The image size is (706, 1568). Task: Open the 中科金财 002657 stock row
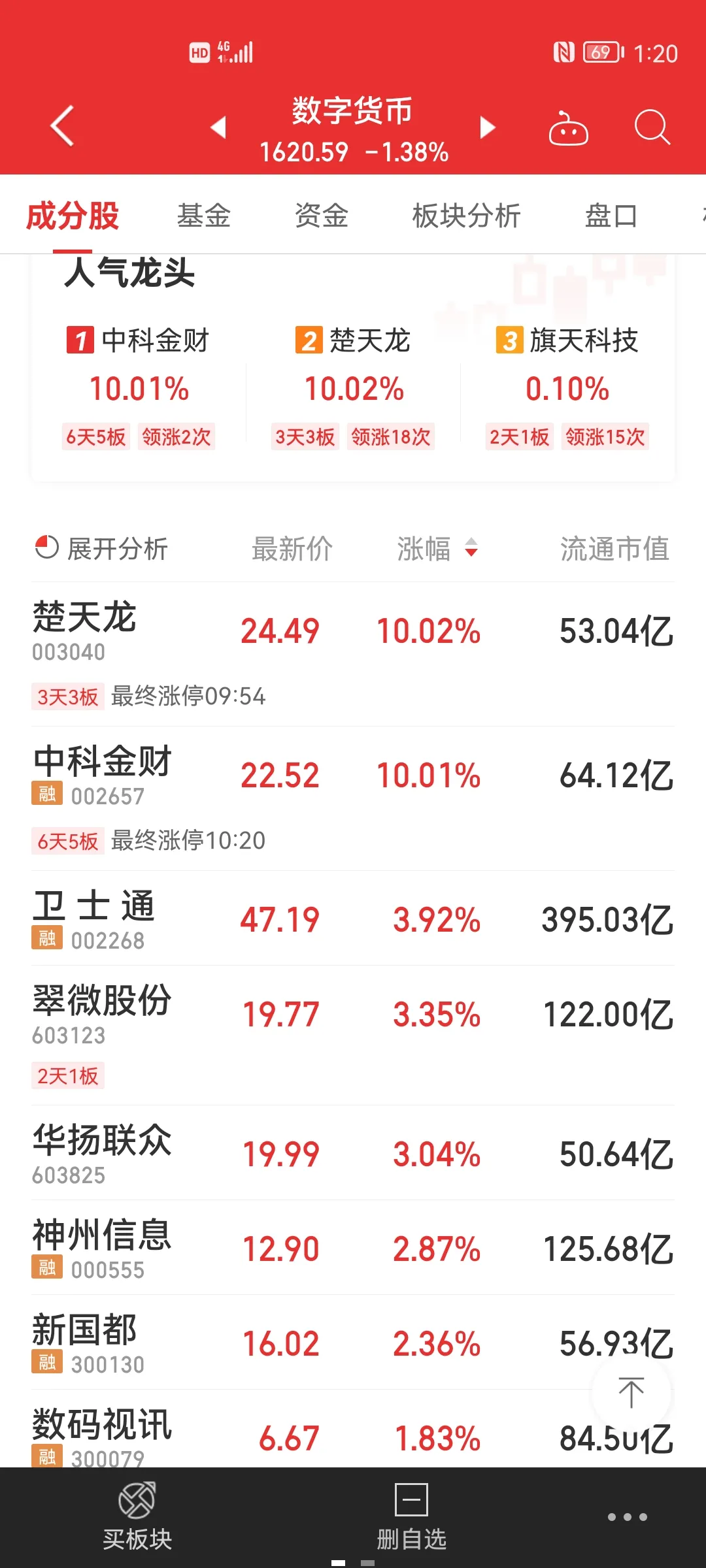coord(353,776)
